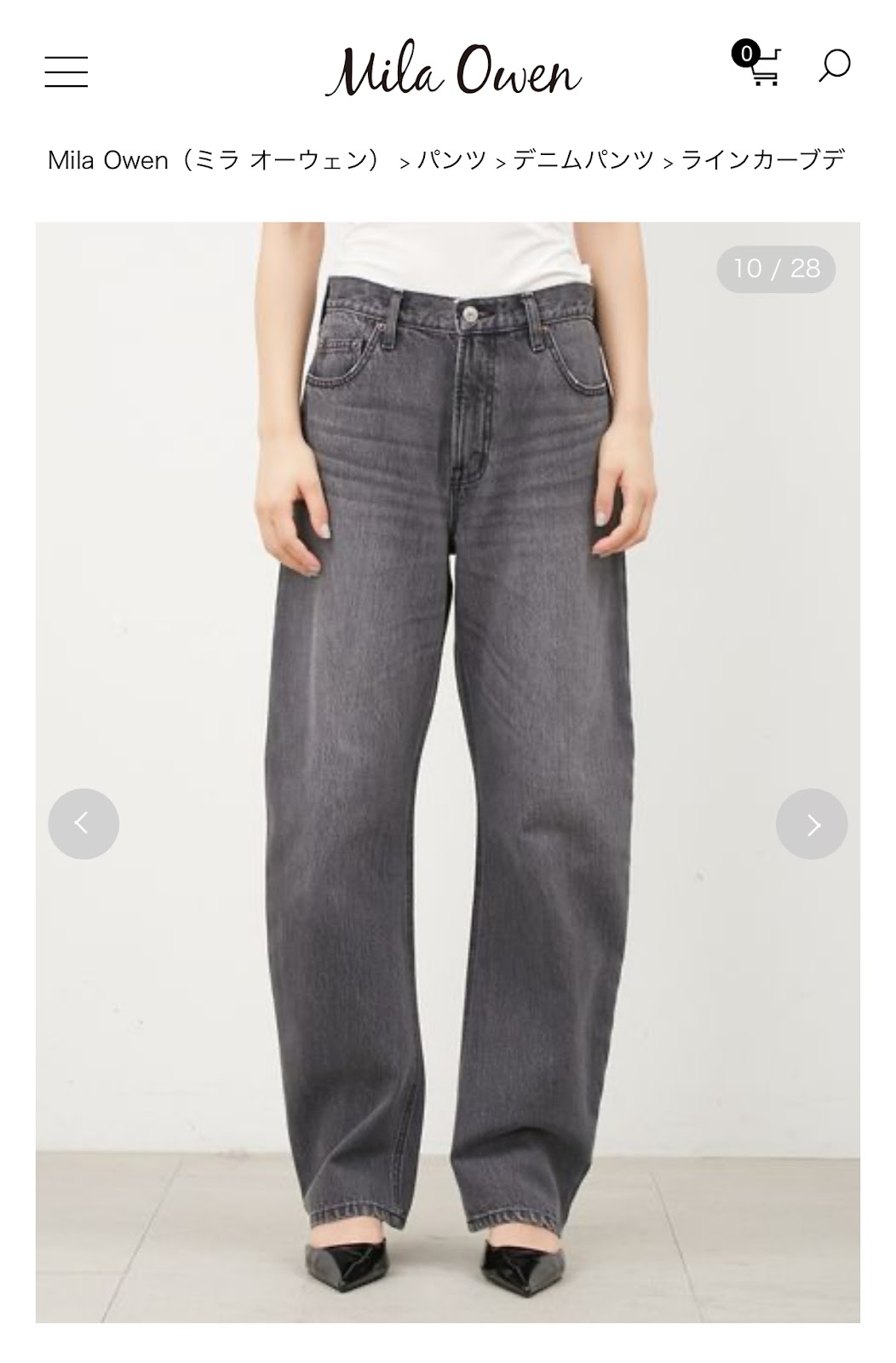The width and height of the screenshot is (896, 1363).
Task: Open the パンツ breadcrumb category
Action: [452, 159]
